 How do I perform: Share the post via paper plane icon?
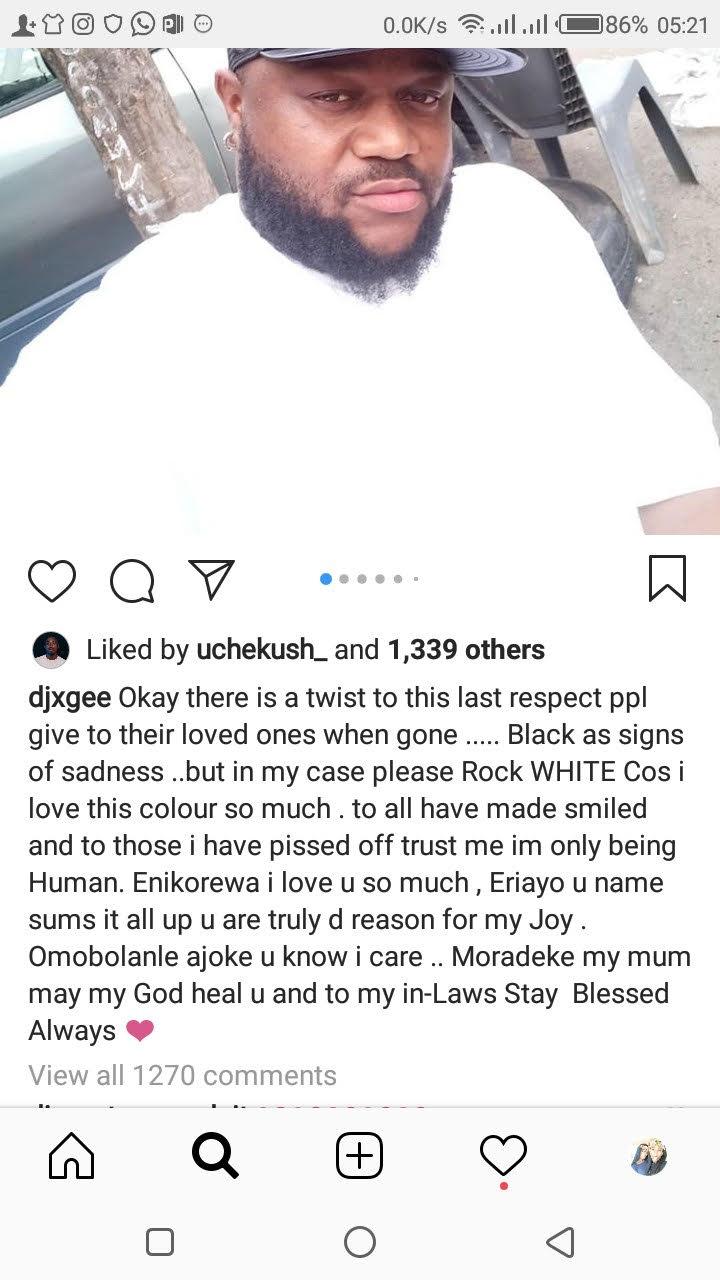211,579
